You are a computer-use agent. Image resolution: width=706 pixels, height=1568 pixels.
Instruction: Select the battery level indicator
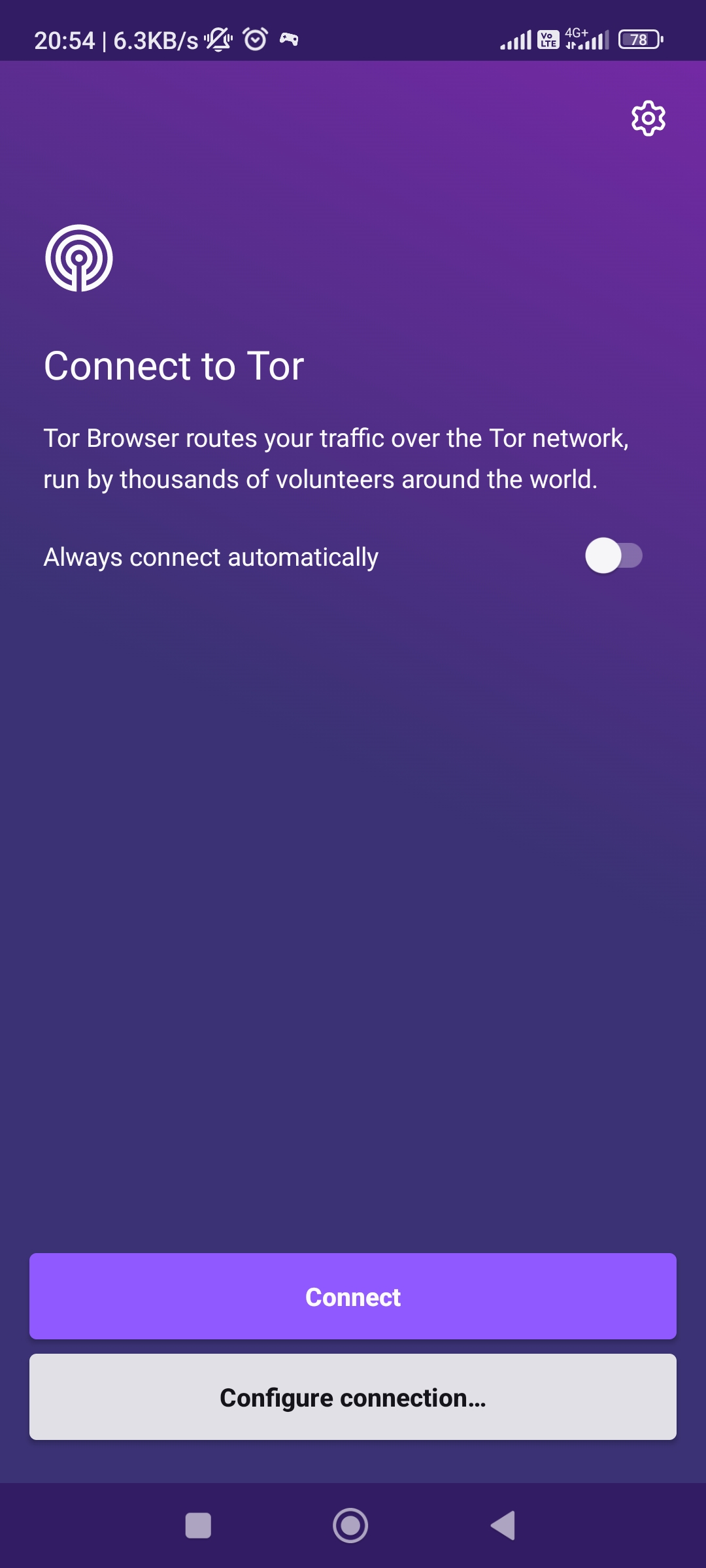coord(637,41)
